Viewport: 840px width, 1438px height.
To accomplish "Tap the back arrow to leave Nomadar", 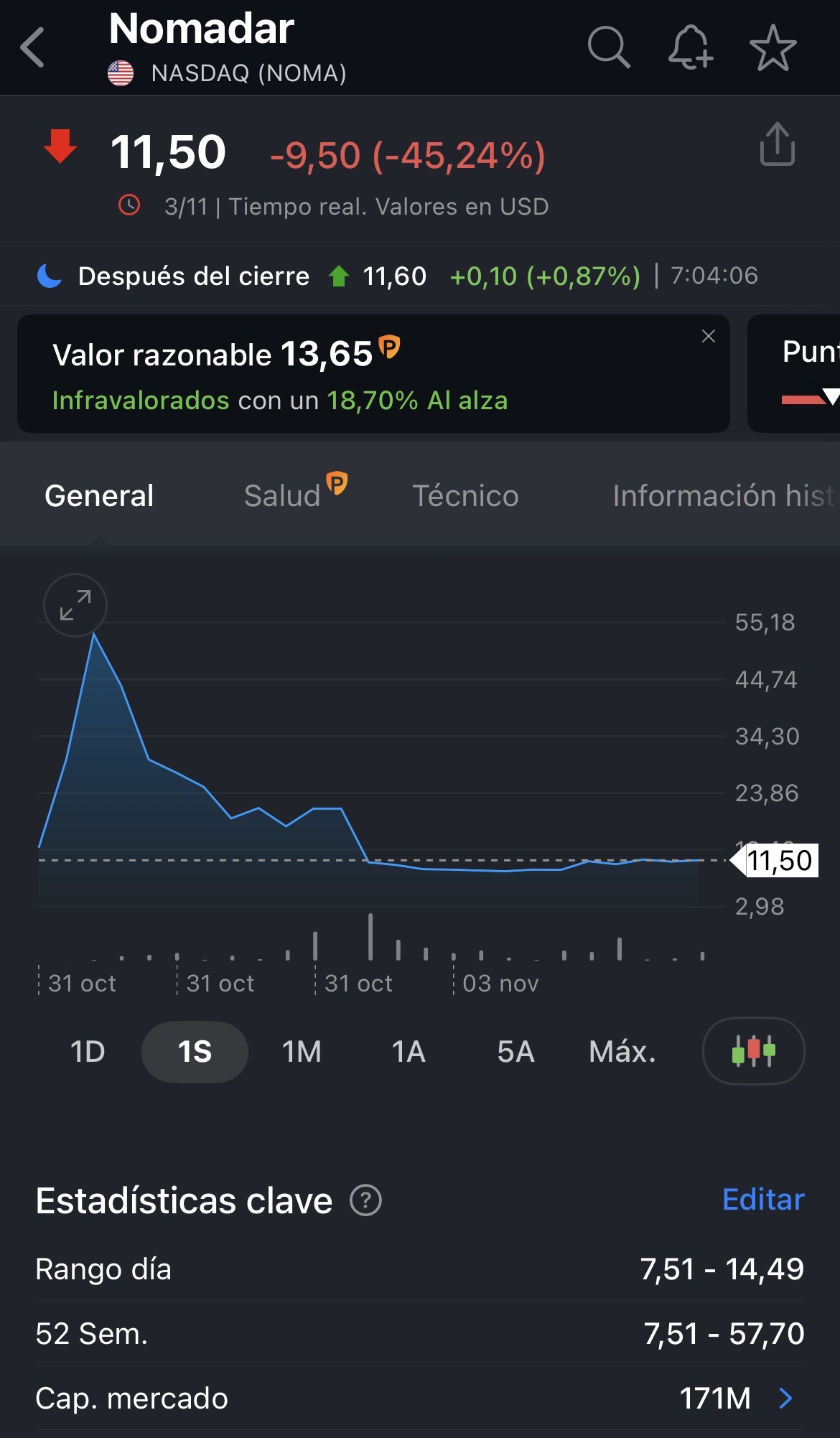I will coord(32,48).
